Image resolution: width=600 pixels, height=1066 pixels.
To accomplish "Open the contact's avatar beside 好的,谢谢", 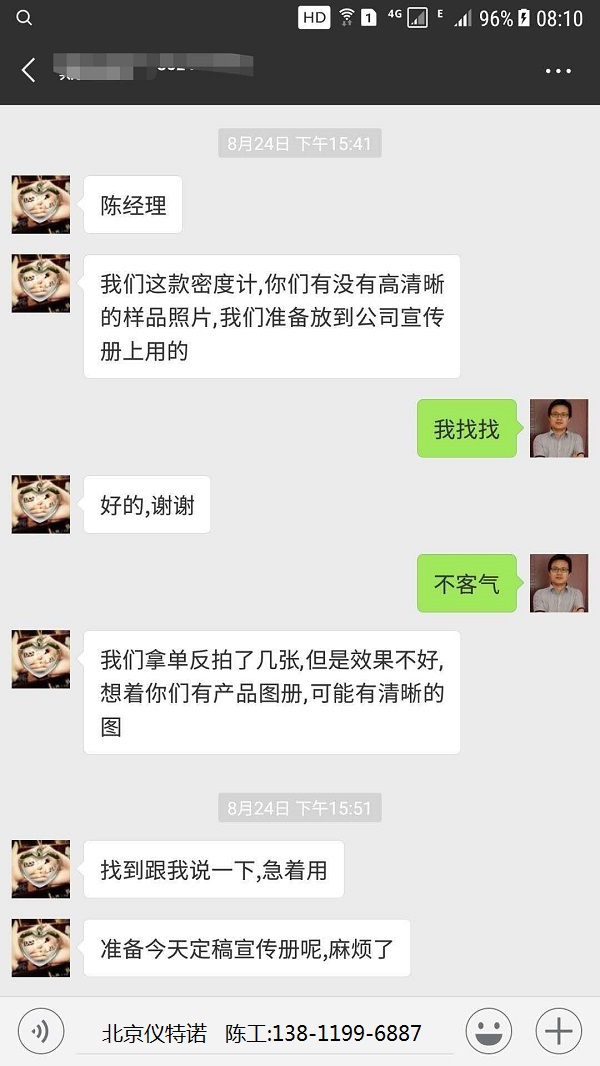I will [41, 504].
